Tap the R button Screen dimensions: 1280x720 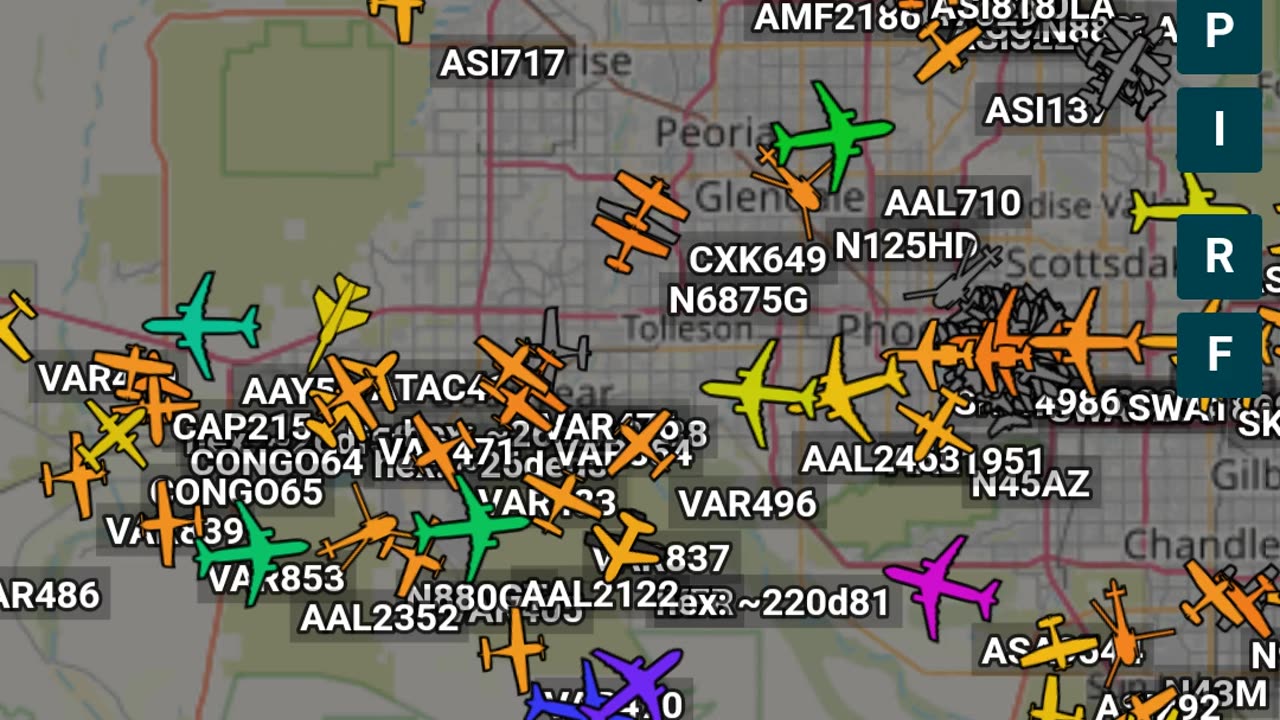pos(1218,257)
